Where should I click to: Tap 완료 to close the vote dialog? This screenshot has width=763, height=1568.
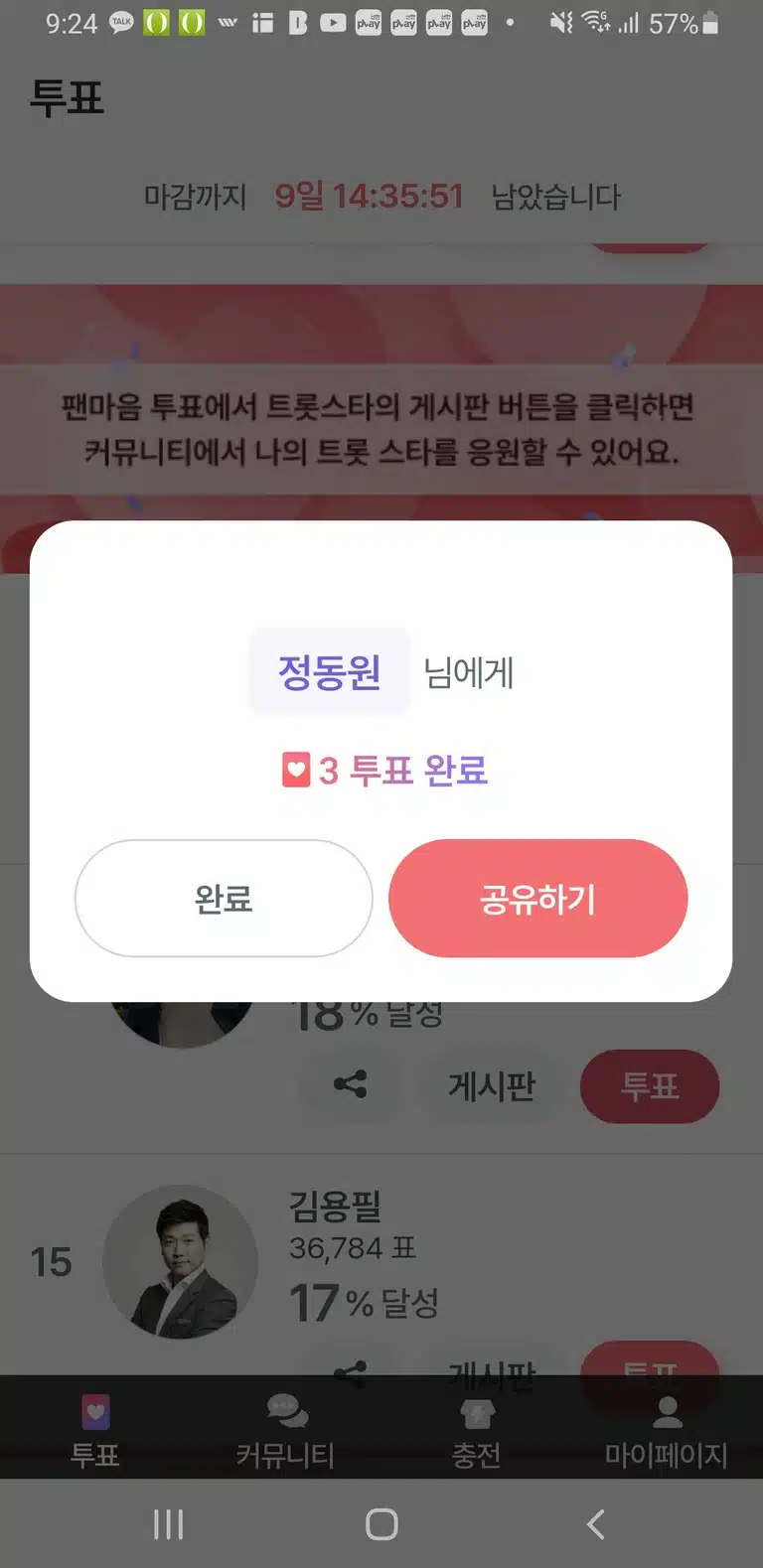(x=224, y=898)
